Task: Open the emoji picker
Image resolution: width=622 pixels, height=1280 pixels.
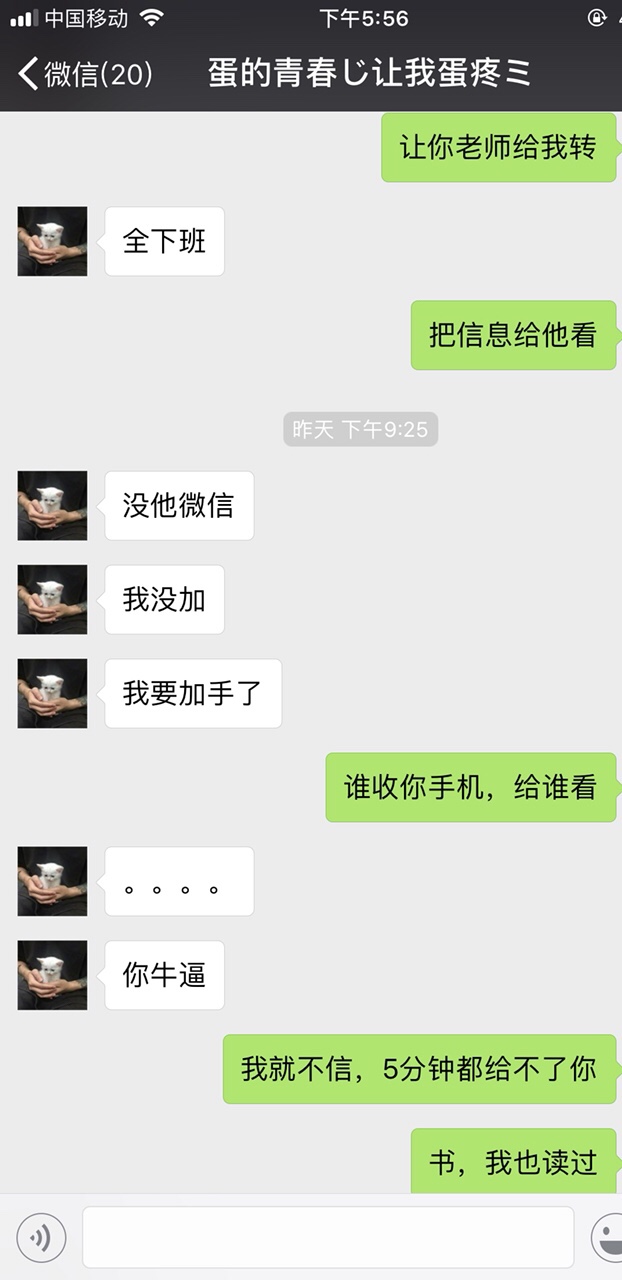Action: coord(607,1238)
